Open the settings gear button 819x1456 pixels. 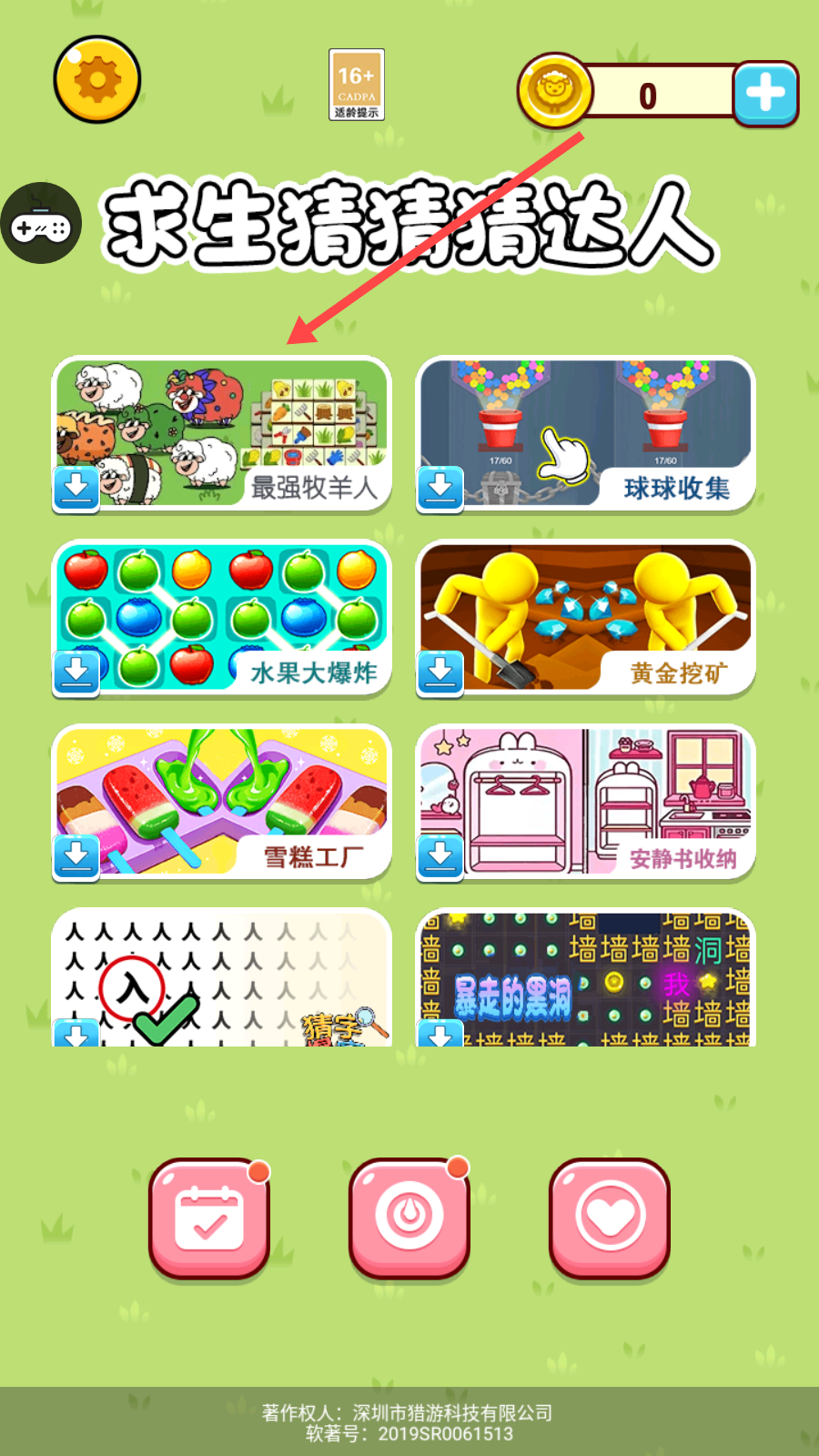(x=97, y=80)
